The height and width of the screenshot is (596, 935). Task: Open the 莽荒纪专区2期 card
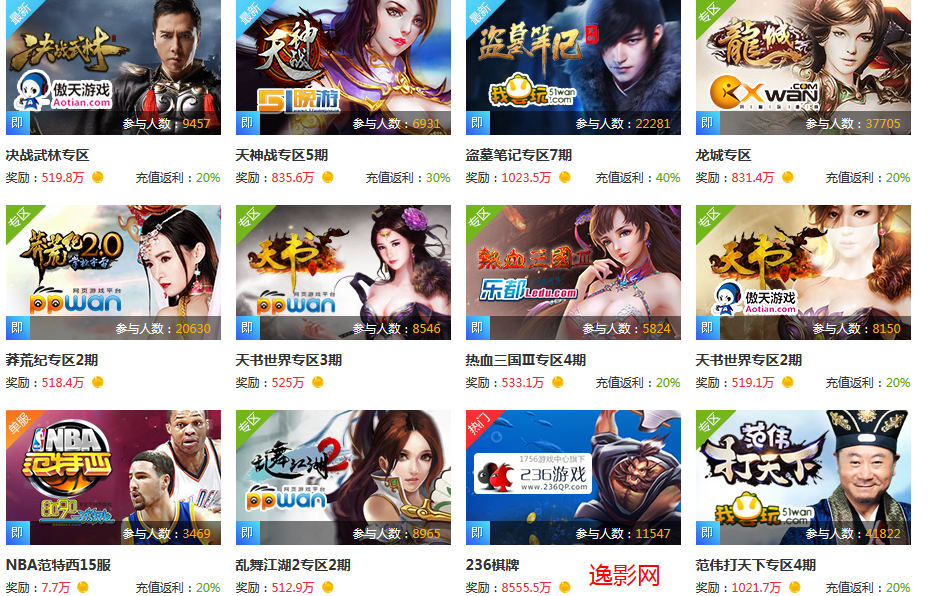pos(113,272)
